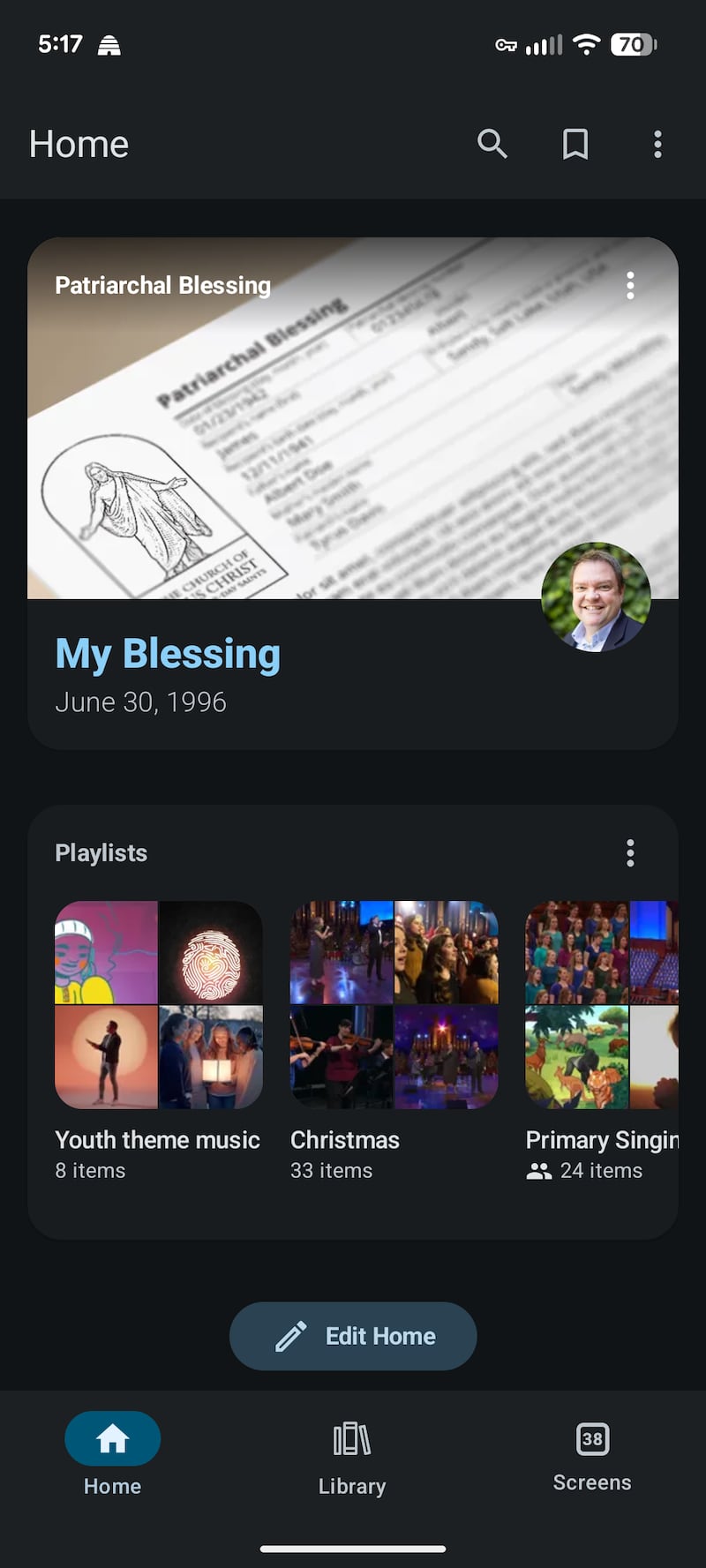Open the overflow menu in the top bar
706x1568 pixels.
click(x=657, y=144)
